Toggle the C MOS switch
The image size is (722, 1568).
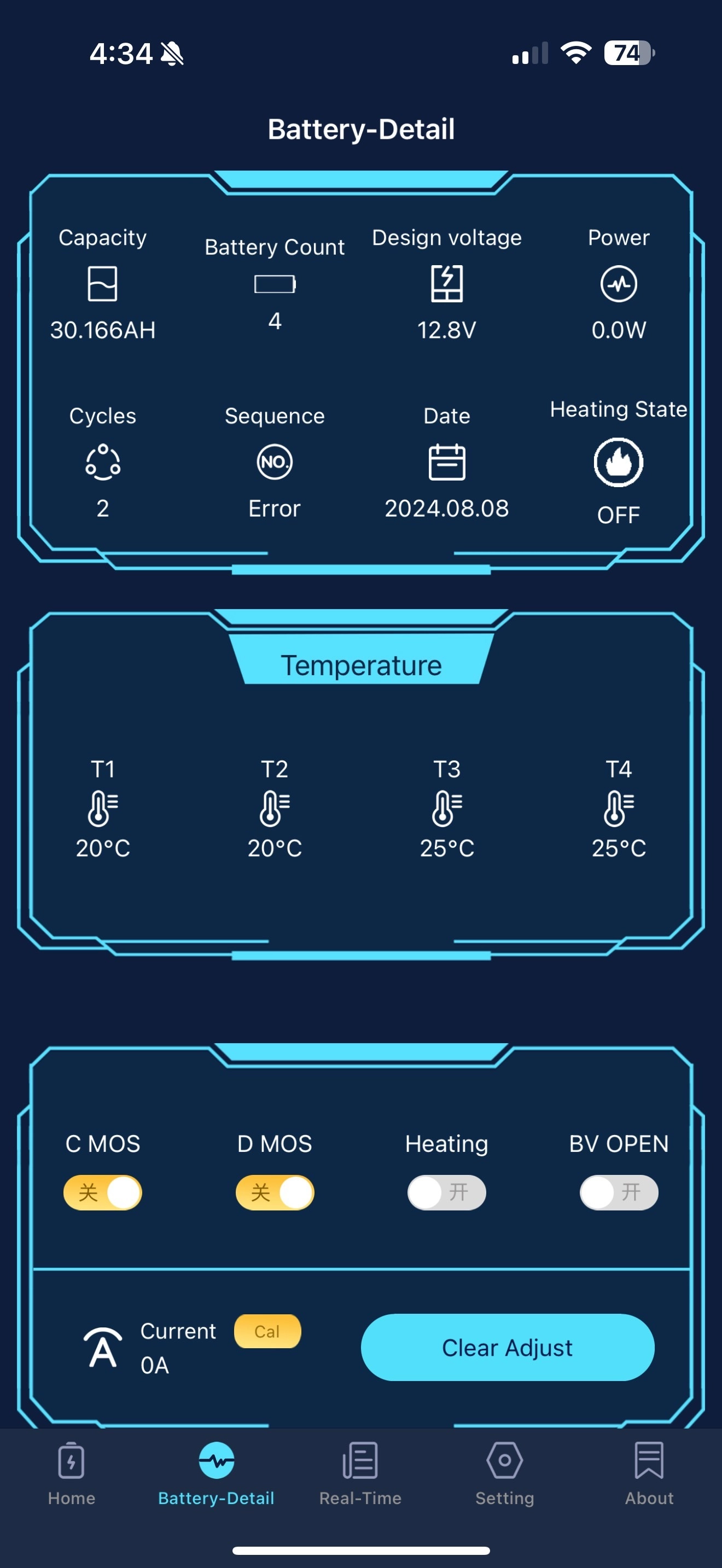102,1192
